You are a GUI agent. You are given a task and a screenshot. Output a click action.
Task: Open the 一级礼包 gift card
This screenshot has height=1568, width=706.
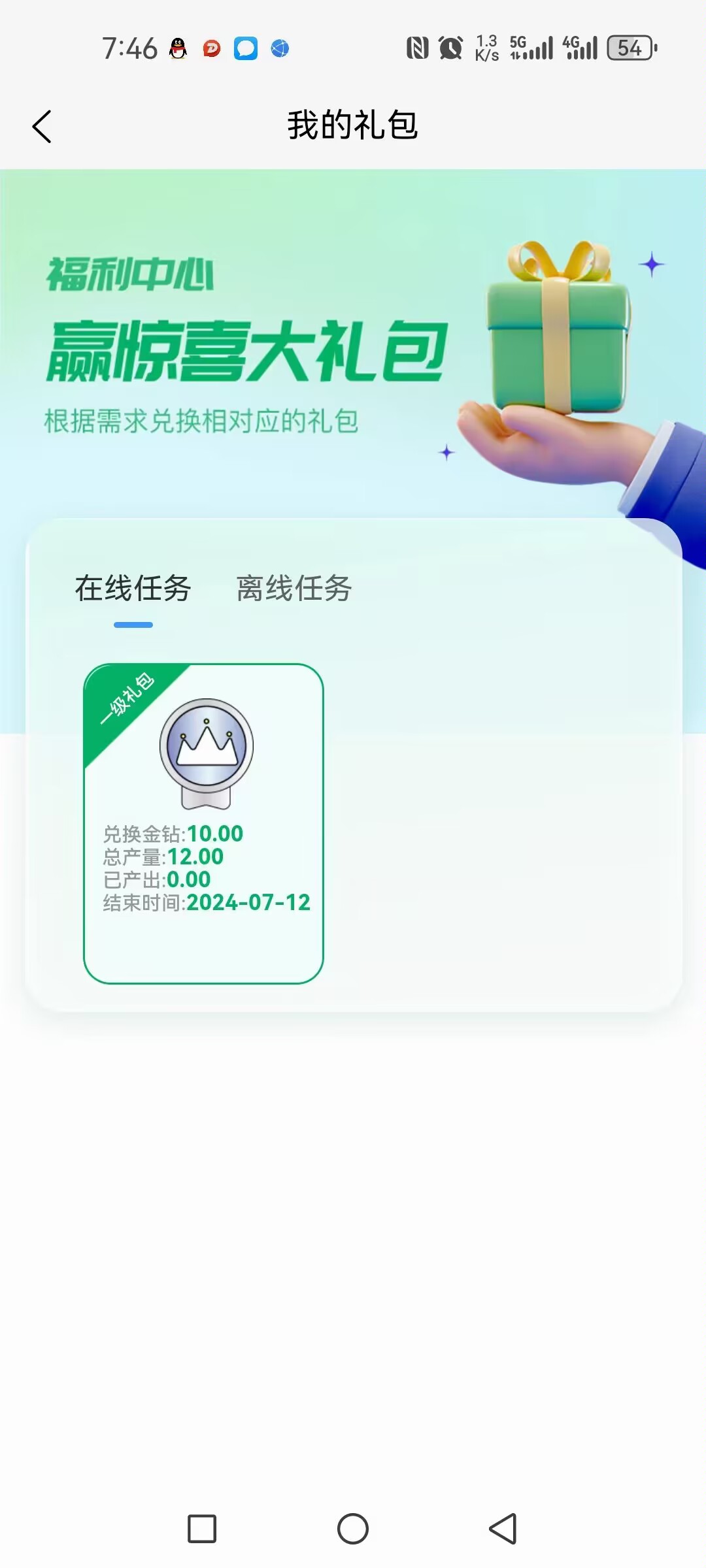coord(203,823)
